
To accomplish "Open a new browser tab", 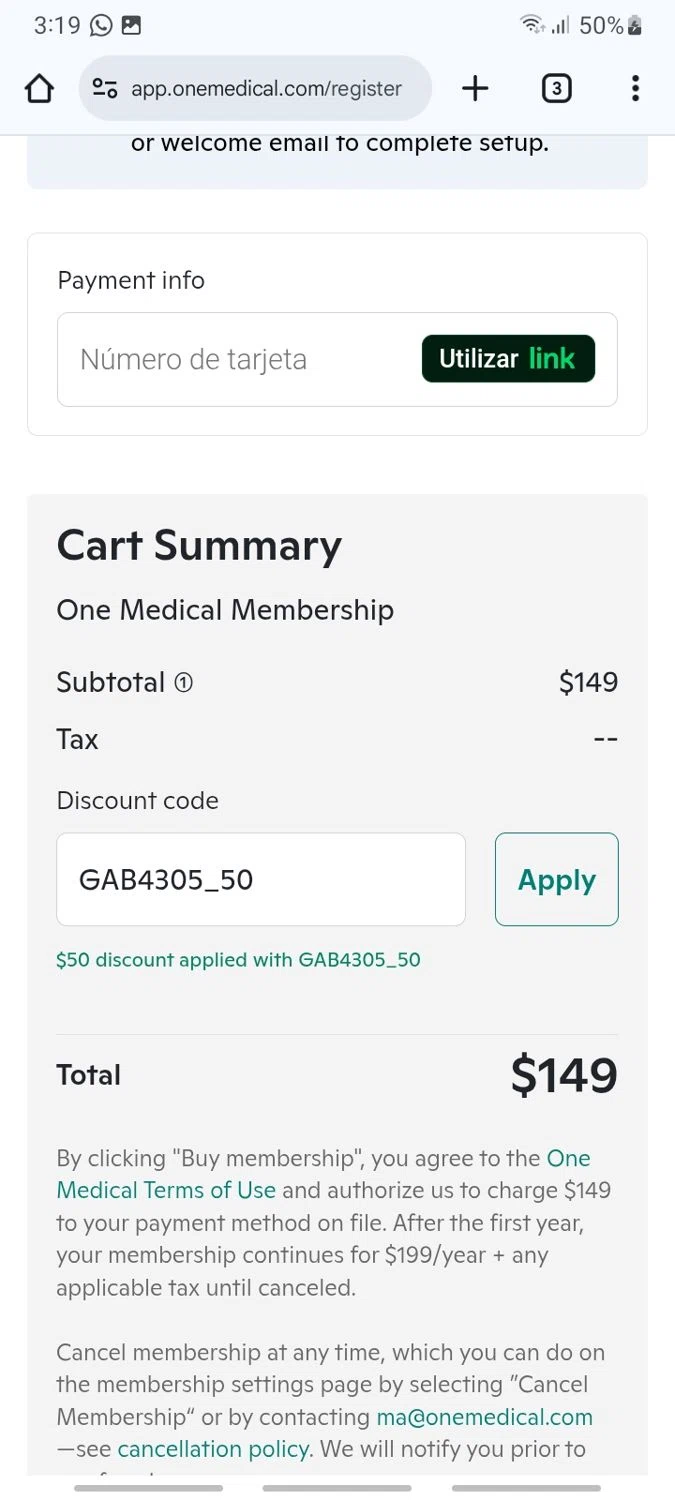I will [x=475, y=89].
